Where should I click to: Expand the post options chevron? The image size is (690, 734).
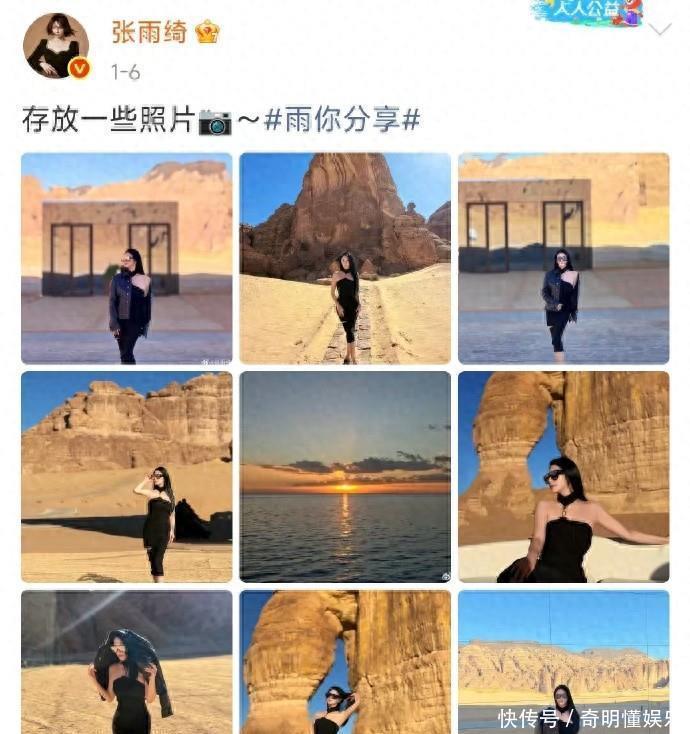(660, 30)
